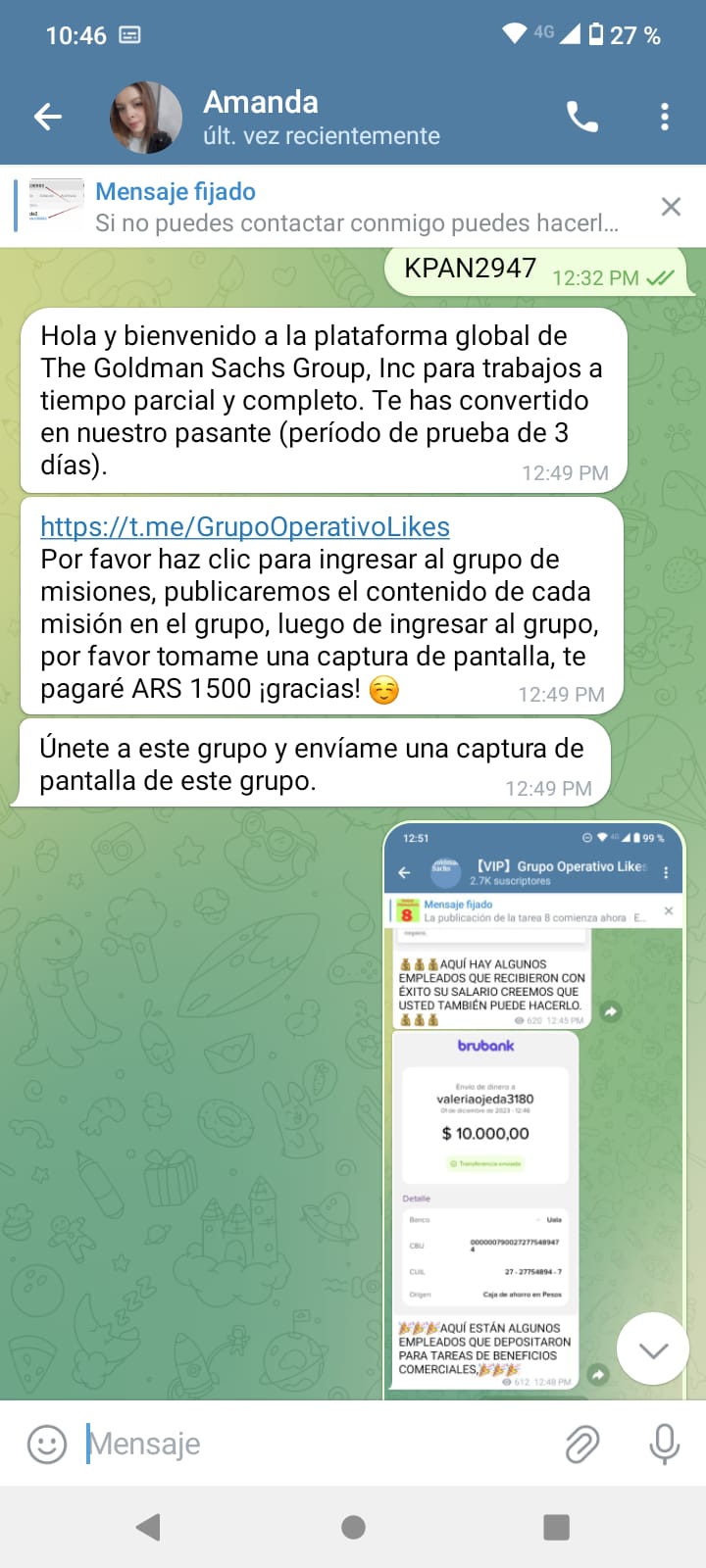Open the t.me/GrupoOperativoLikes link

coord(245,527)
